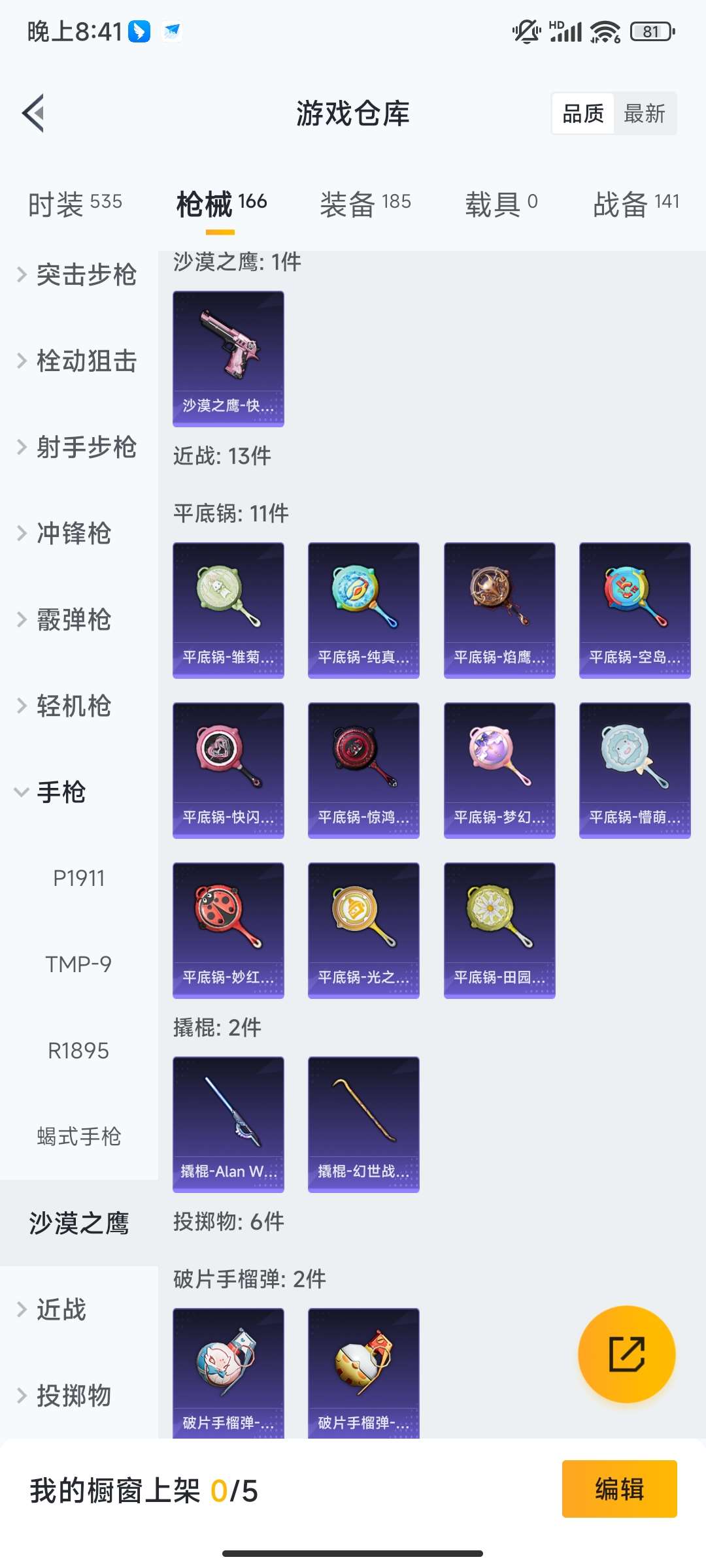Tap the 编辑 button
The height and width of the screenshot is (1568, 706).
pyautogui.click(x=618, y=1490)
